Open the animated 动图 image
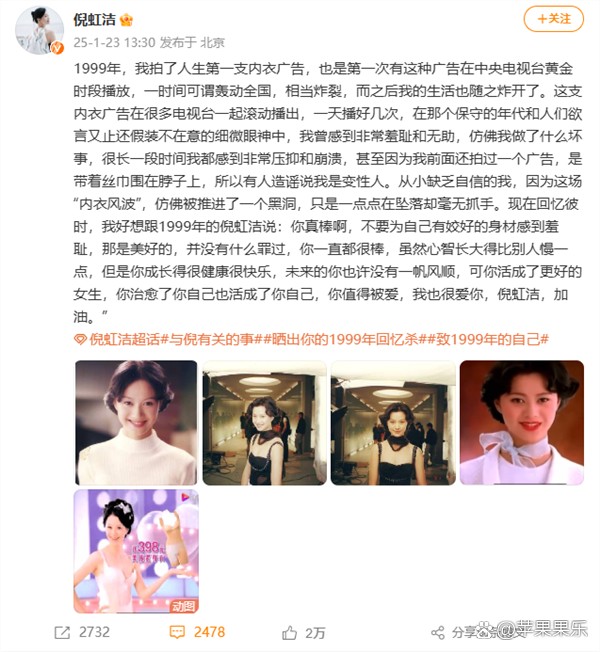Screen dimensions: 600x652 [136, 550]
